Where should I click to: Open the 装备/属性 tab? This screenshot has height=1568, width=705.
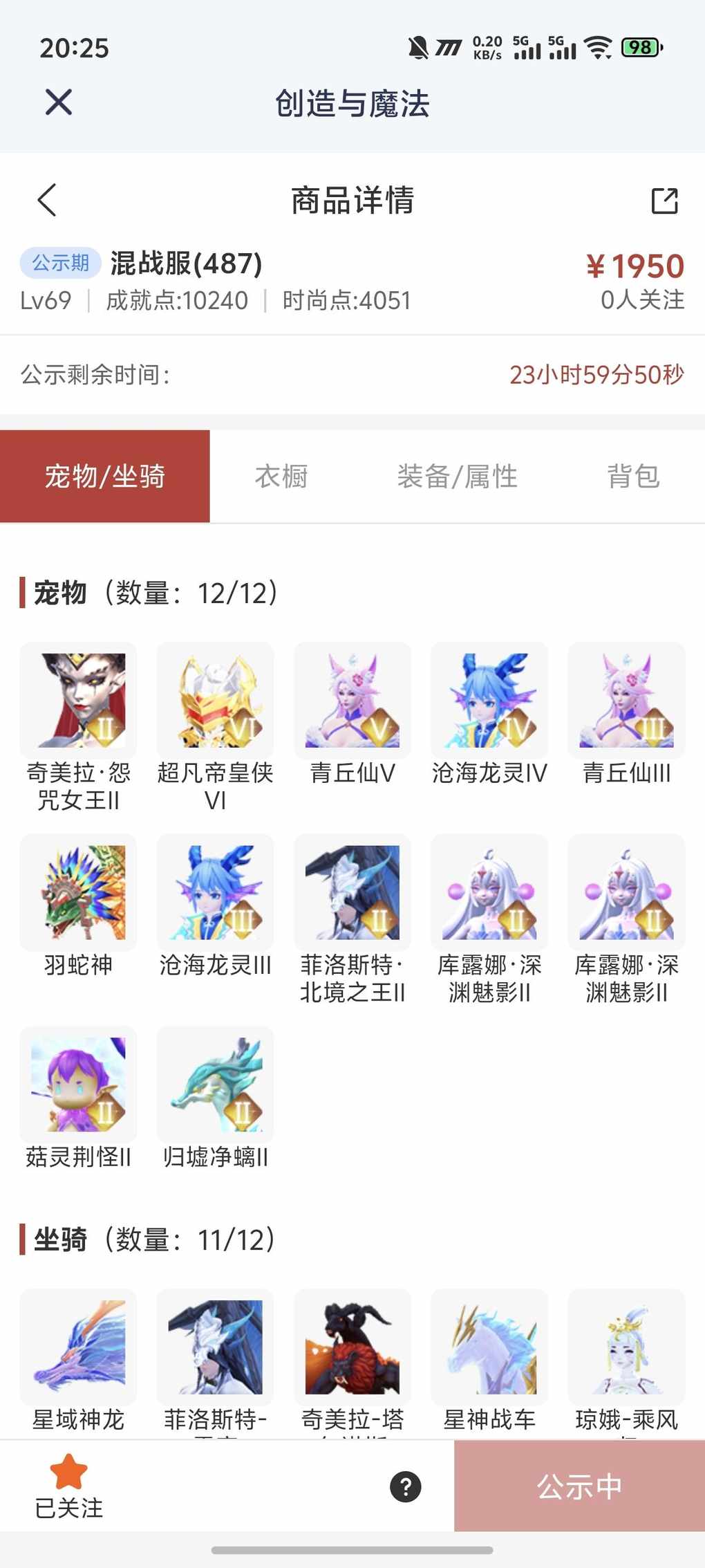point(457,477)
